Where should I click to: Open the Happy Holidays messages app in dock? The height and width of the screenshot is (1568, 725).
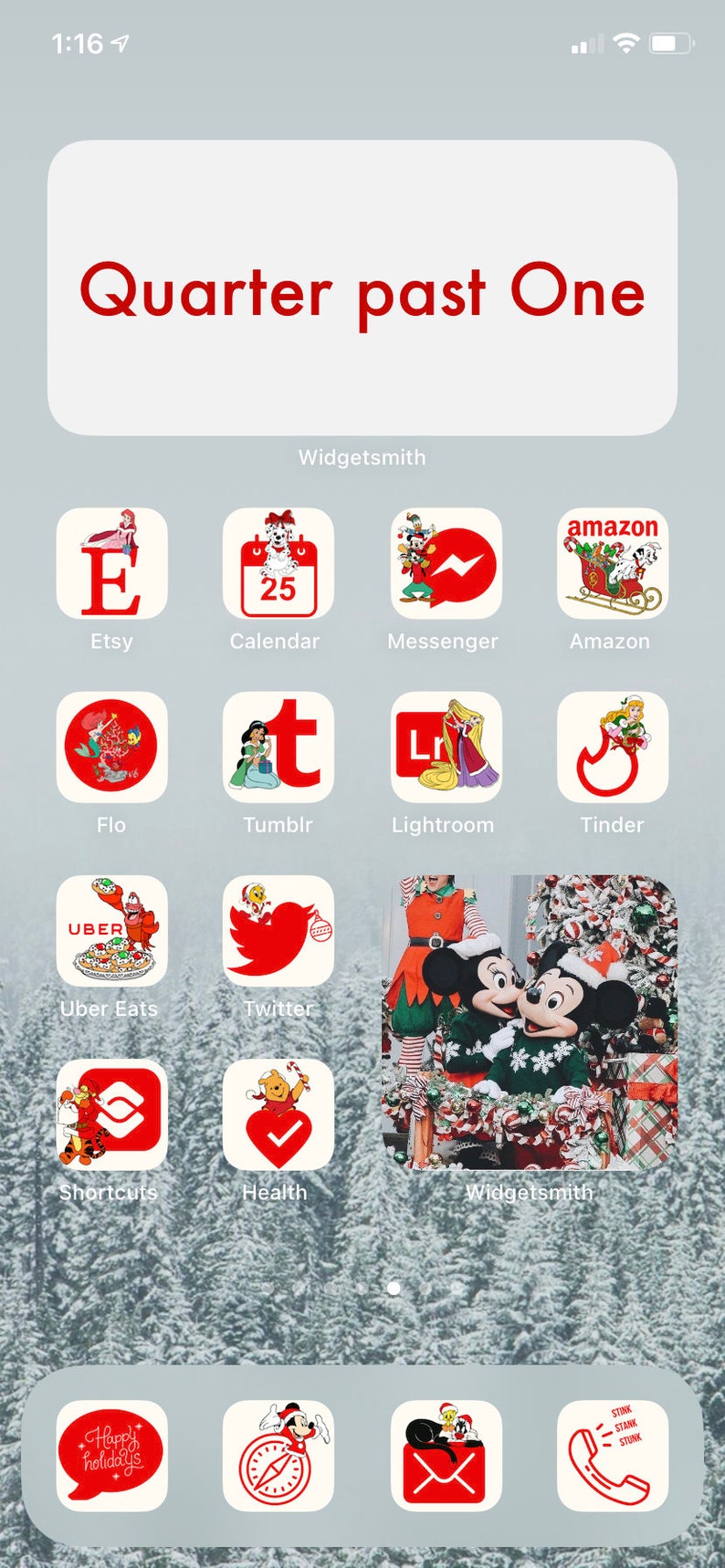[111, 1457]
